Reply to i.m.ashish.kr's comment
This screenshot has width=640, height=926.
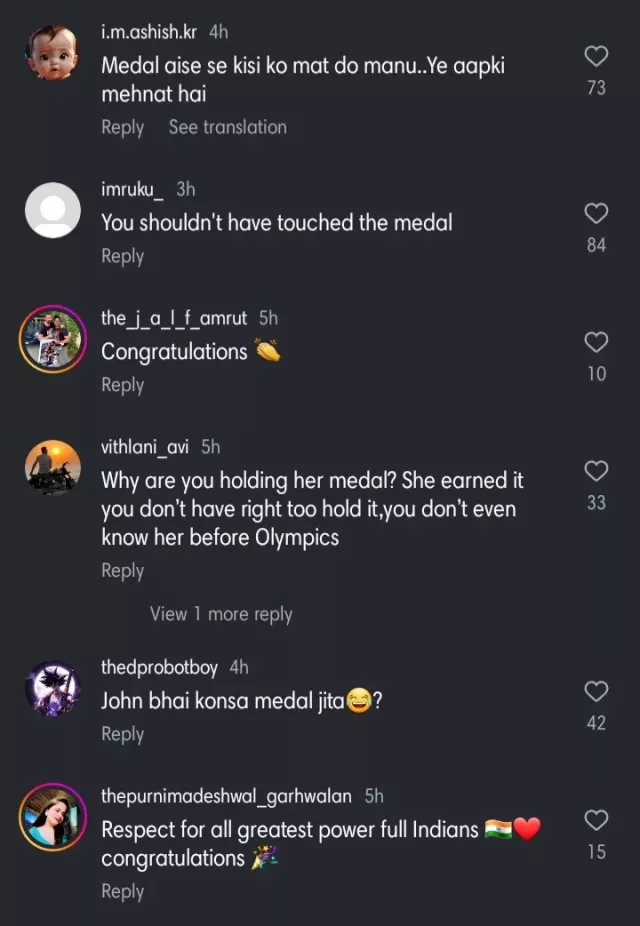coord(122,127)
